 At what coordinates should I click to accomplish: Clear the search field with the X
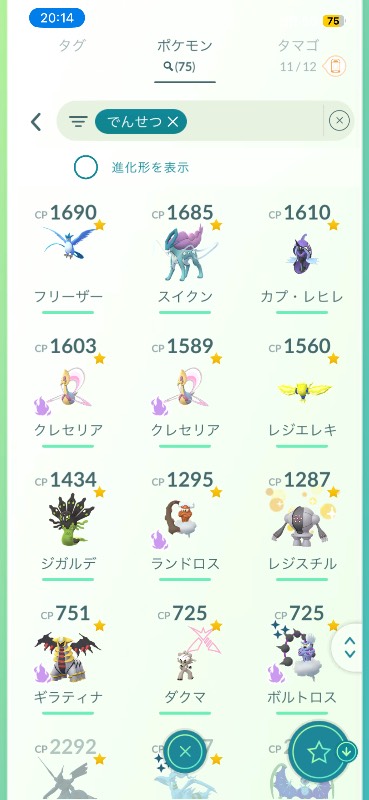pyautogui.click(x=339, y=121)
